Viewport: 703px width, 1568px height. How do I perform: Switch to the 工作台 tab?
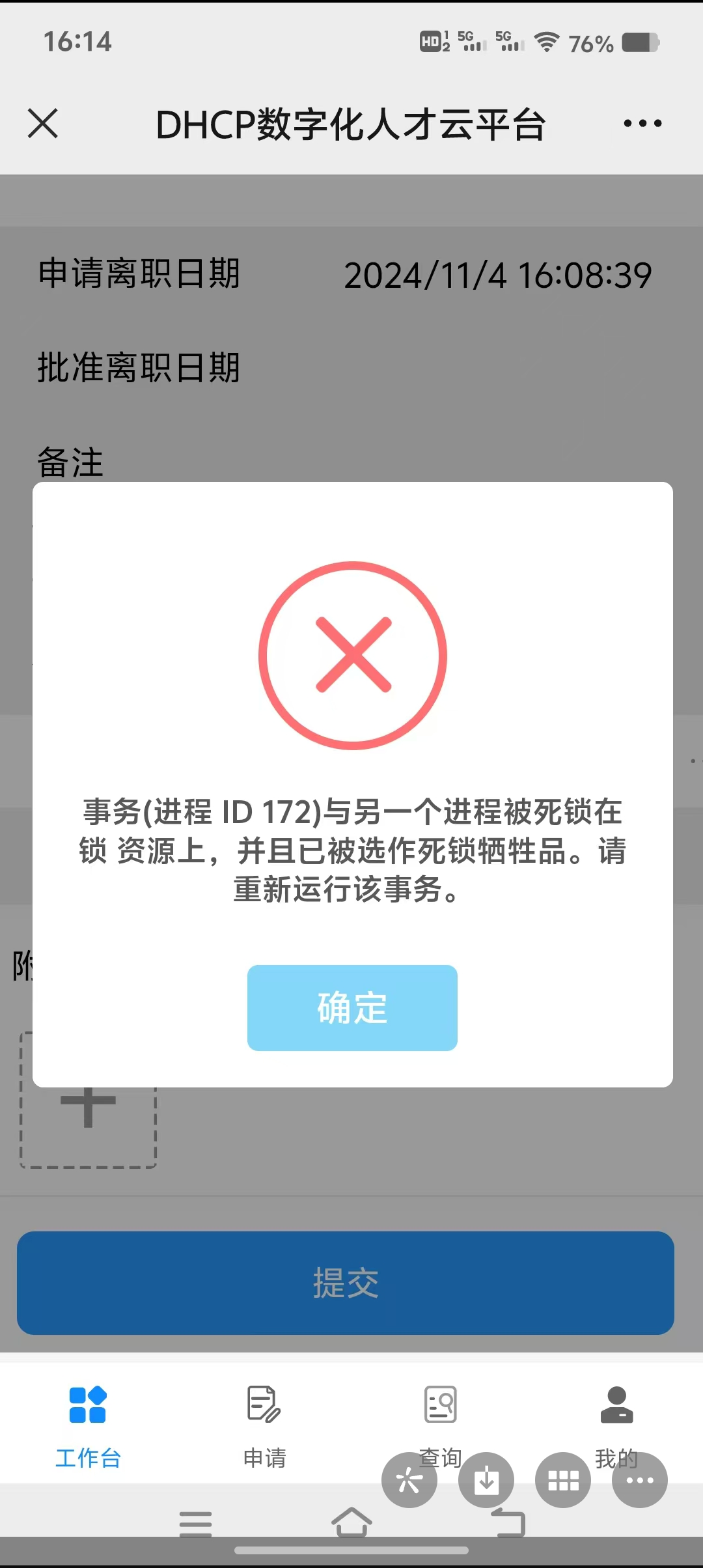tap(88, 1421)
